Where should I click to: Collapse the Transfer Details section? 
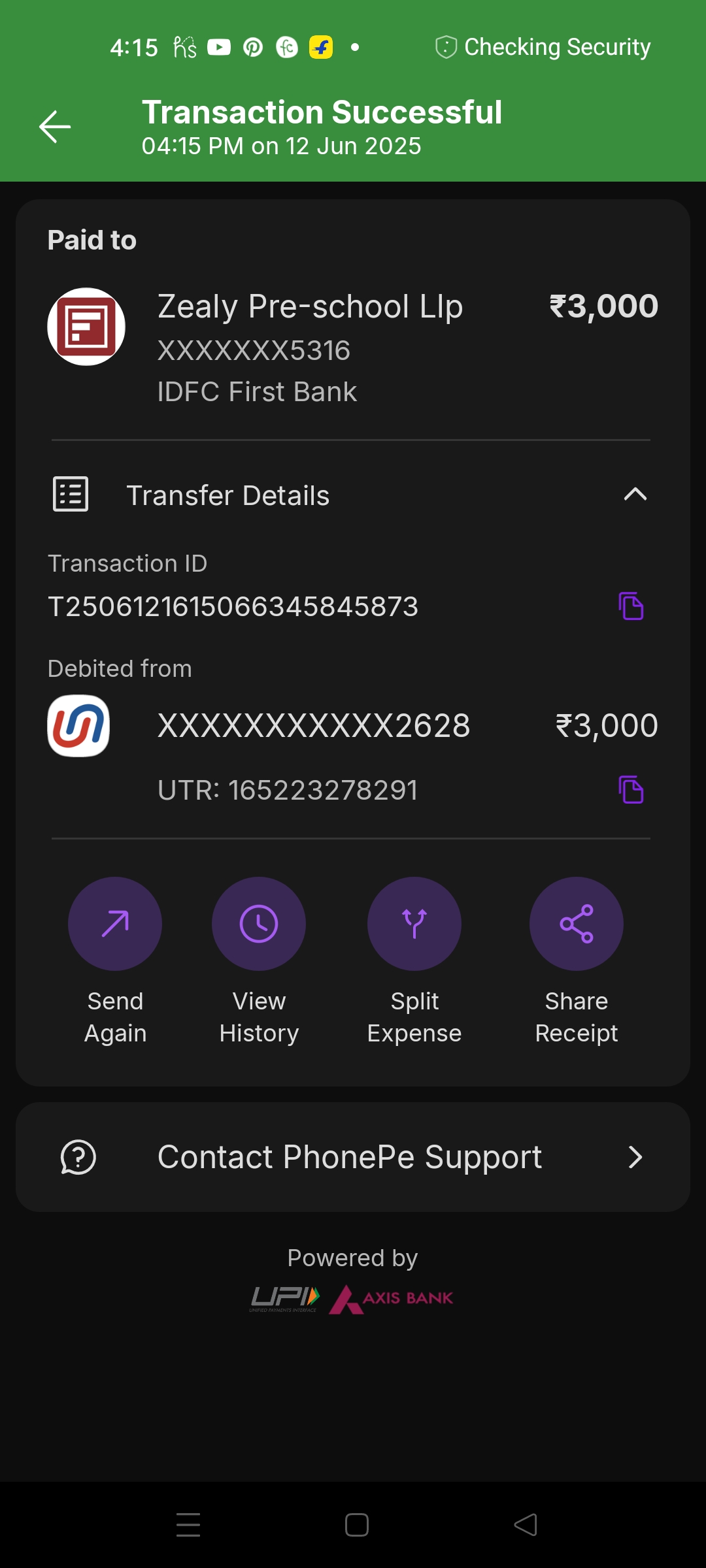[635, 495]
